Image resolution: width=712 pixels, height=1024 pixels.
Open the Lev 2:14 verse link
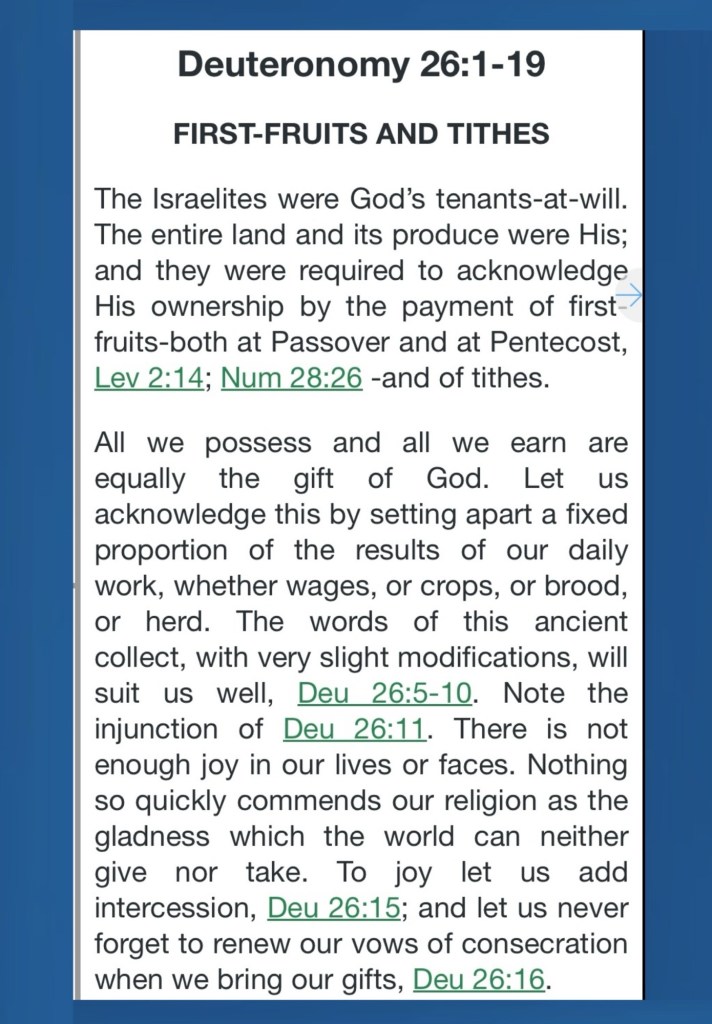click(148, 379)
